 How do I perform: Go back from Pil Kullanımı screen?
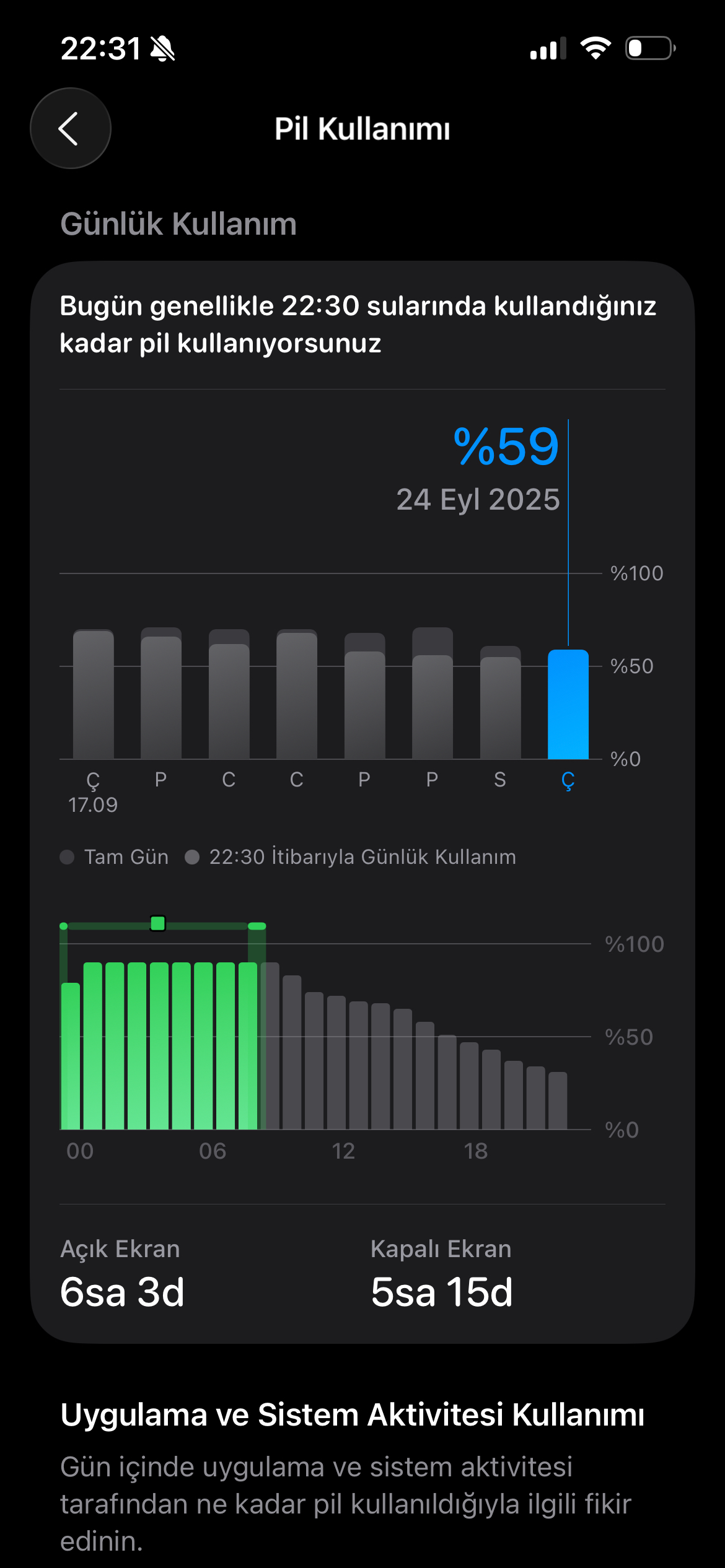(x=71, y=129)
